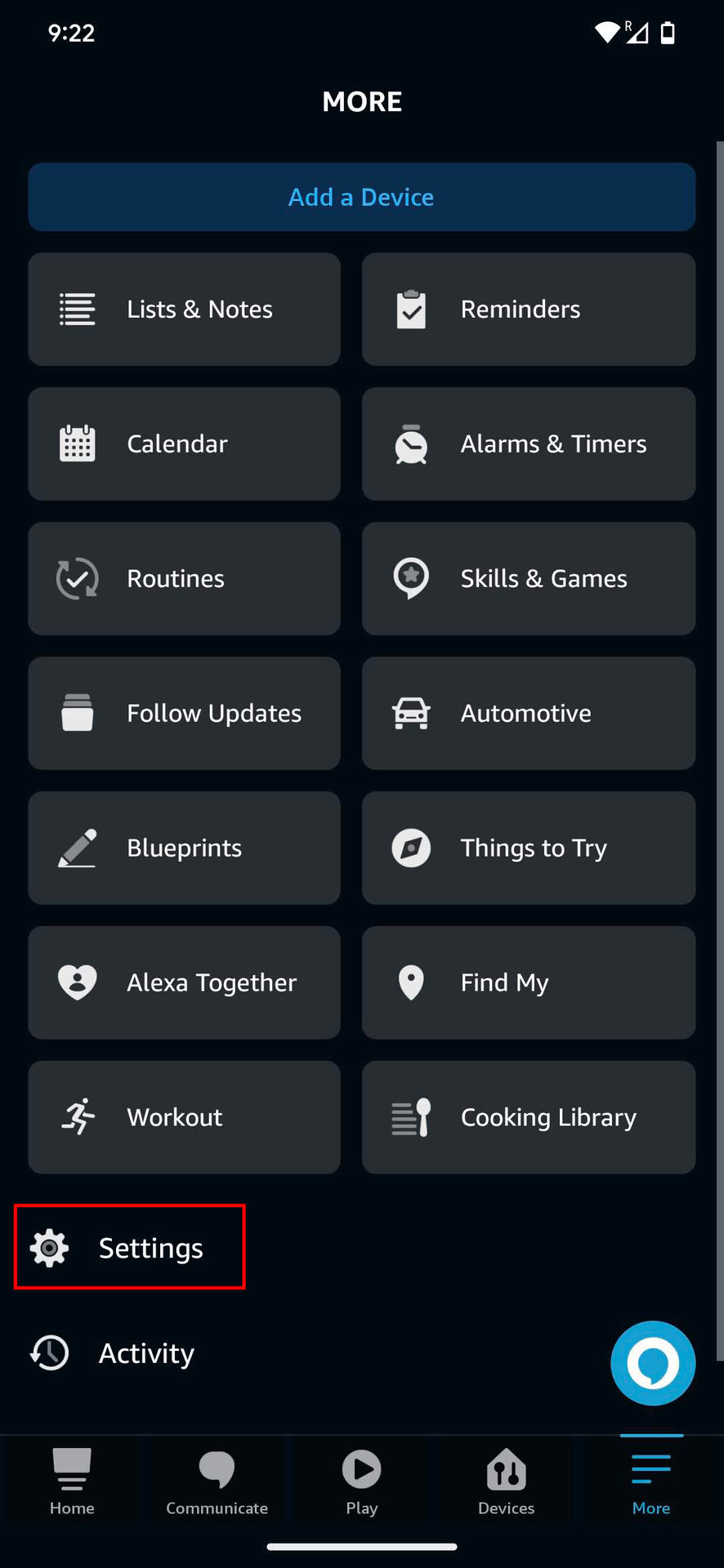Go to Calendar
The width and height of the screenshot is (724, 1568).
[x=184, y=444]
